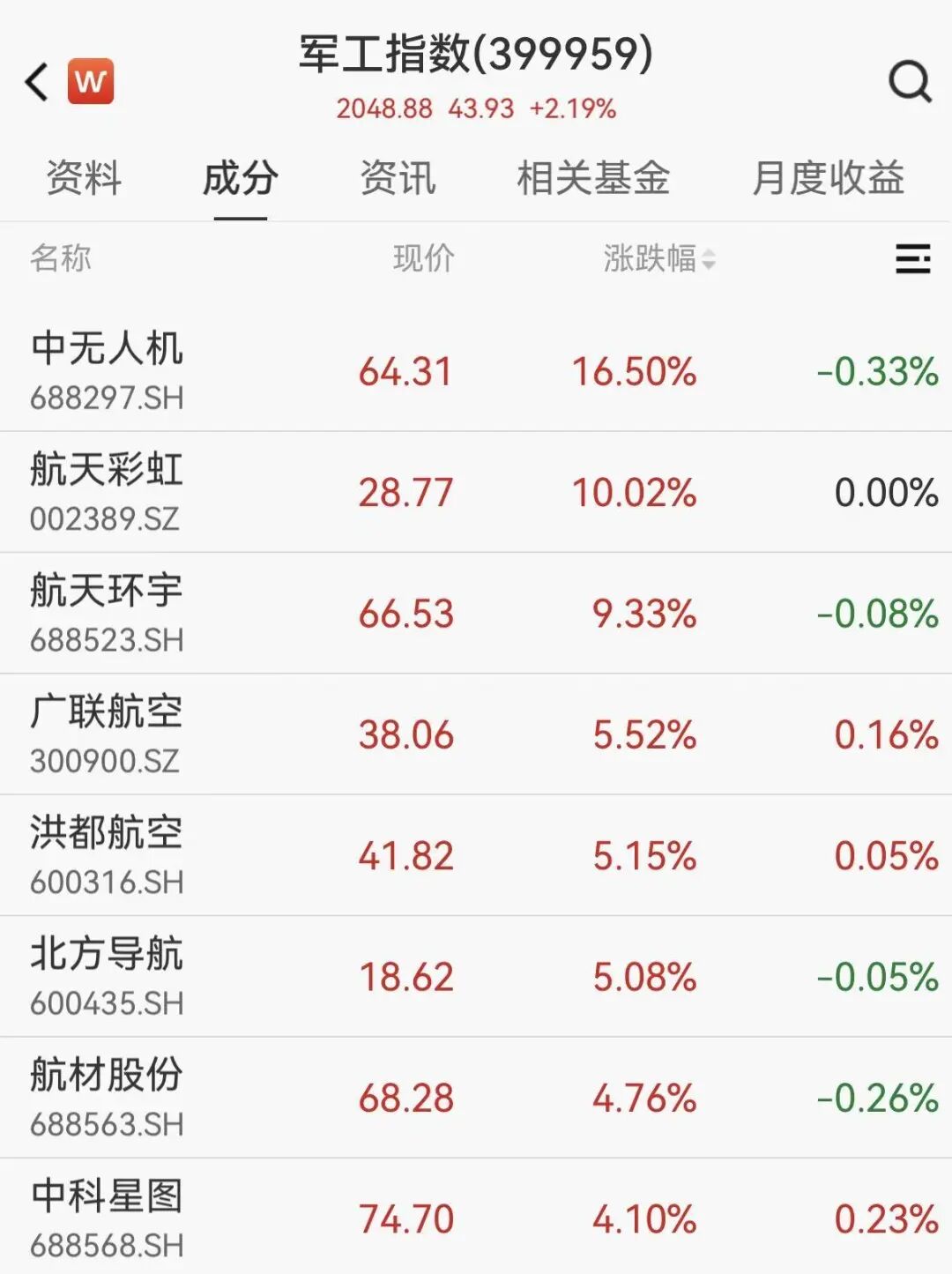
Task: Go back using the top-left arrow
Action: point(37,83)
